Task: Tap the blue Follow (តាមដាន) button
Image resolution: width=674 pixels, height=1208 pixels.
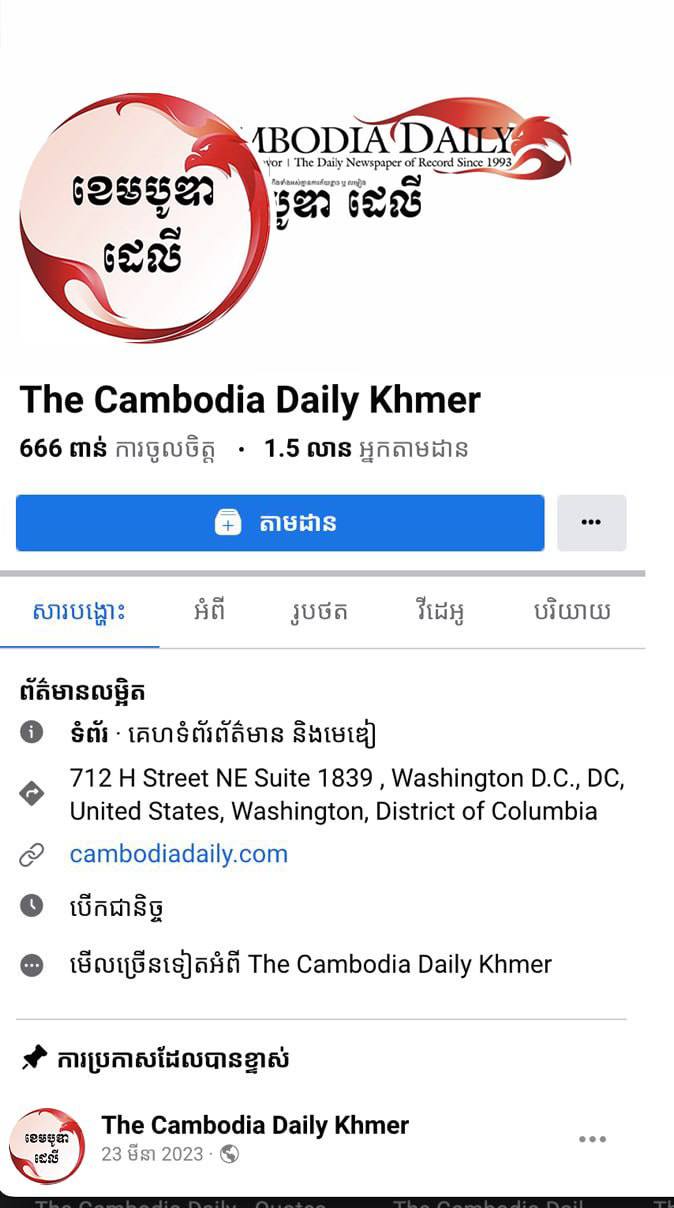Action: (x=280, y=523)
